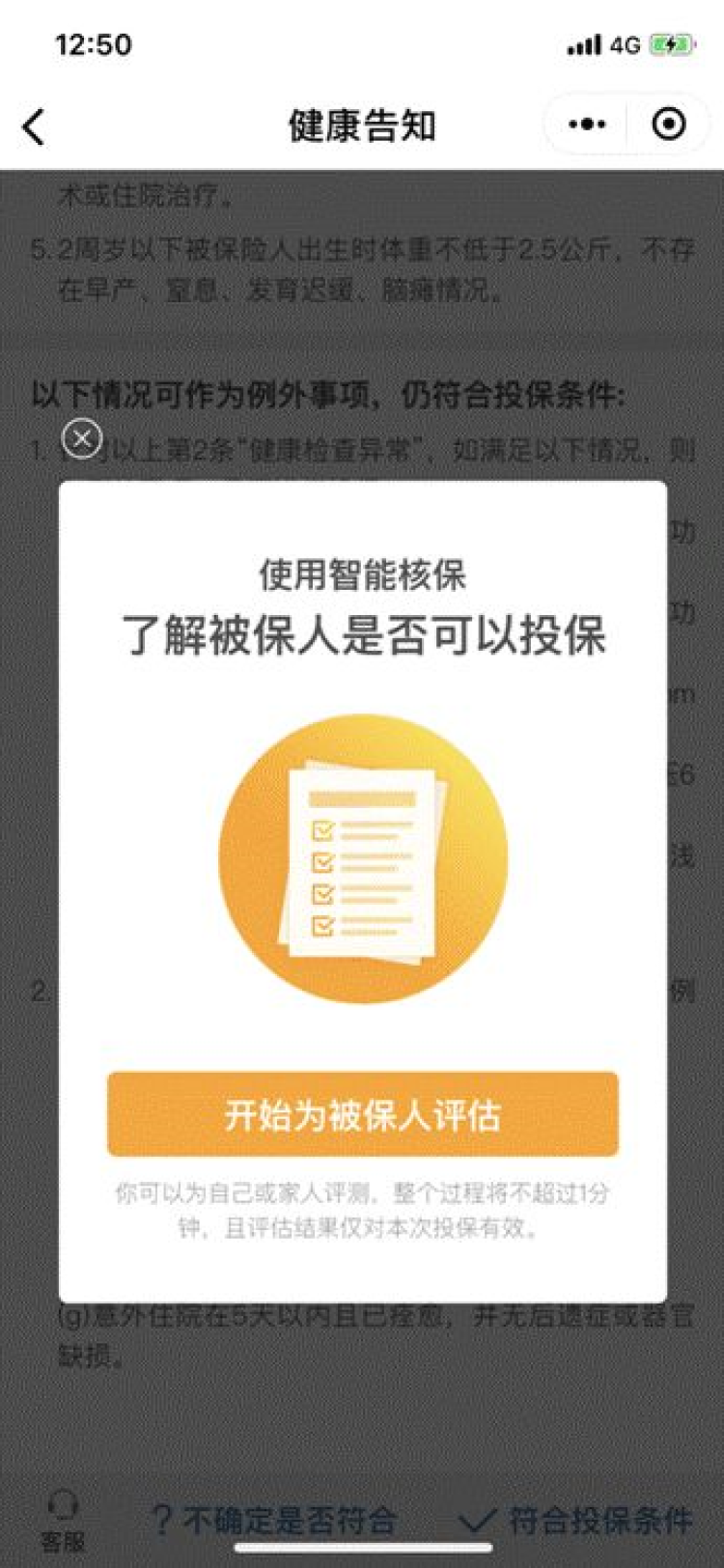The image size is (724, 1568).
Task: Go back using the arrow
Action: point(35,126)
